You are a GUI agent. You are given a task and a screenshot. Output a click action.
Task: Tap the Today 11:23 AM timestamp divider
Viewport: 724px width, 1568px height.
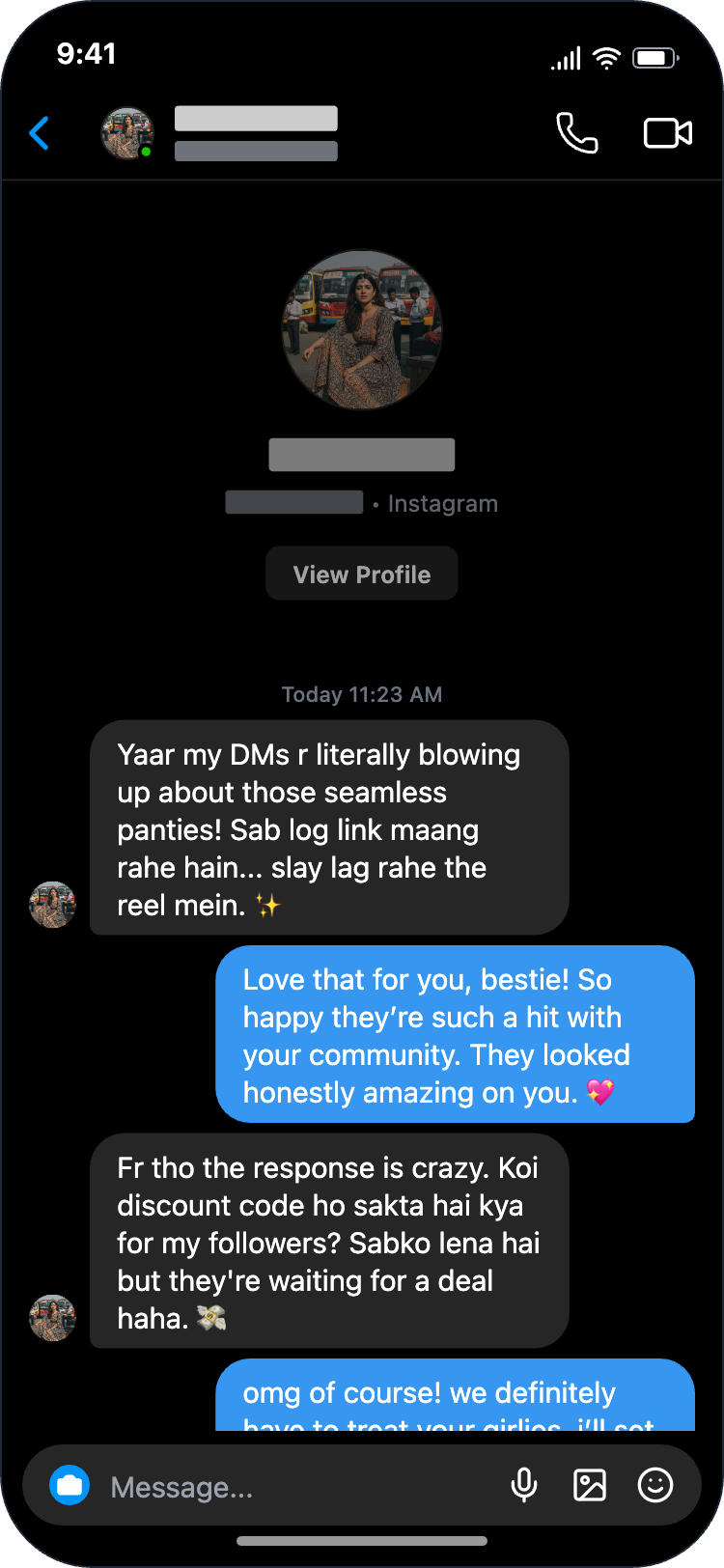pos(361,694)
